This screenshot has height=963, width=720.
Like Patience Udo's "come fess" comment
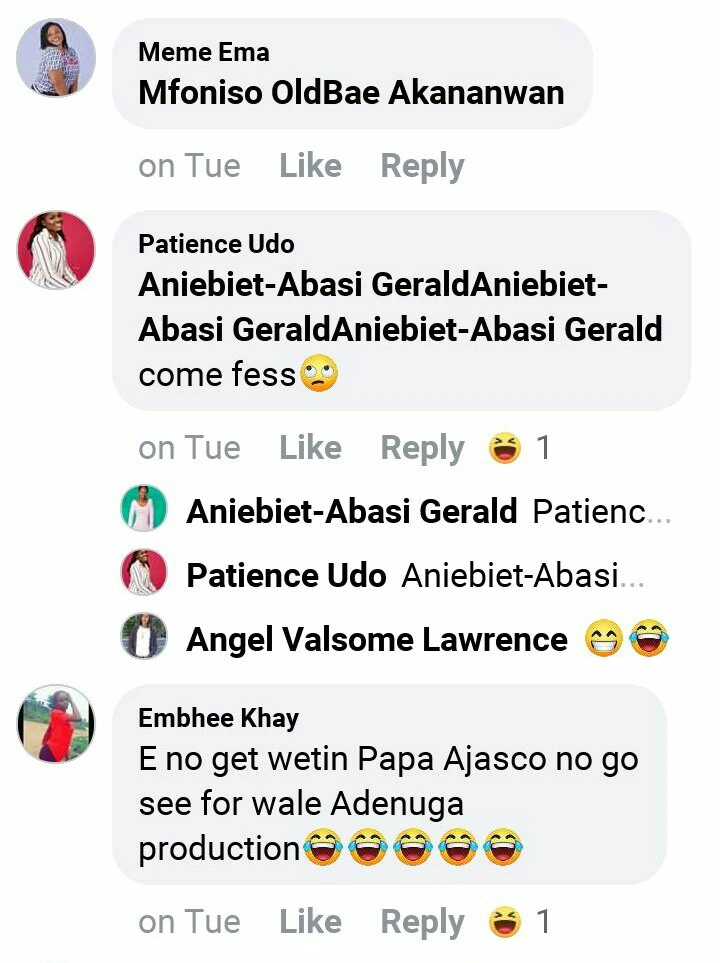[x=310, y=448]
